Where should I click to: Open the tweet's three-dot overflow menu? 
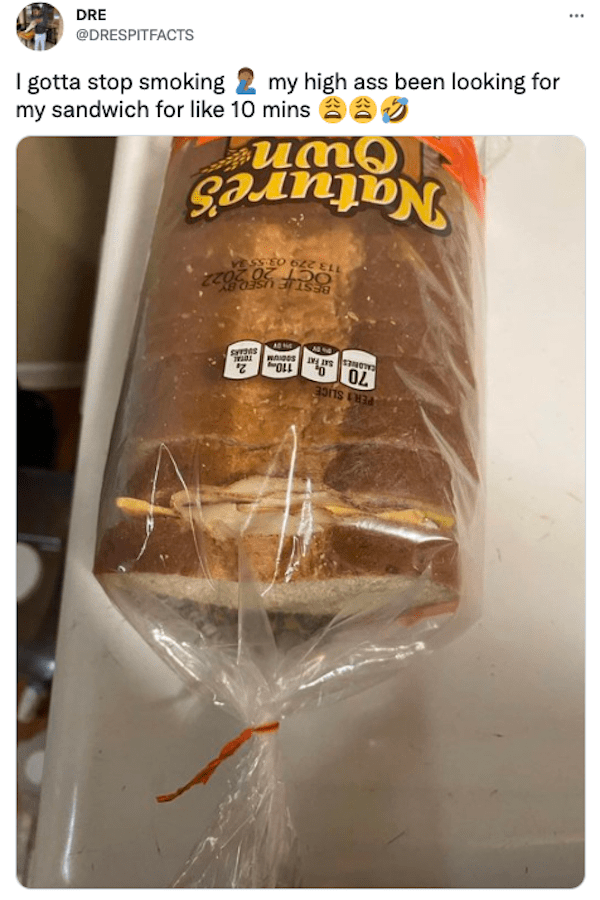click(x=574, y=18)
